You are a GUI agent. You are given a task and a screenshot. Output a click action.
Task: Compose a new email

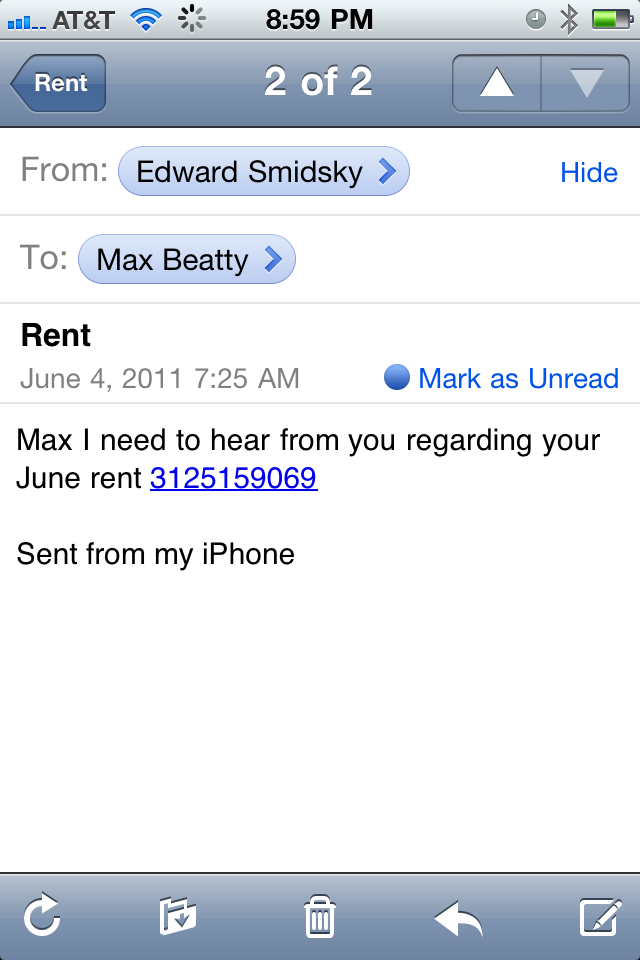[x=600, y=916]
